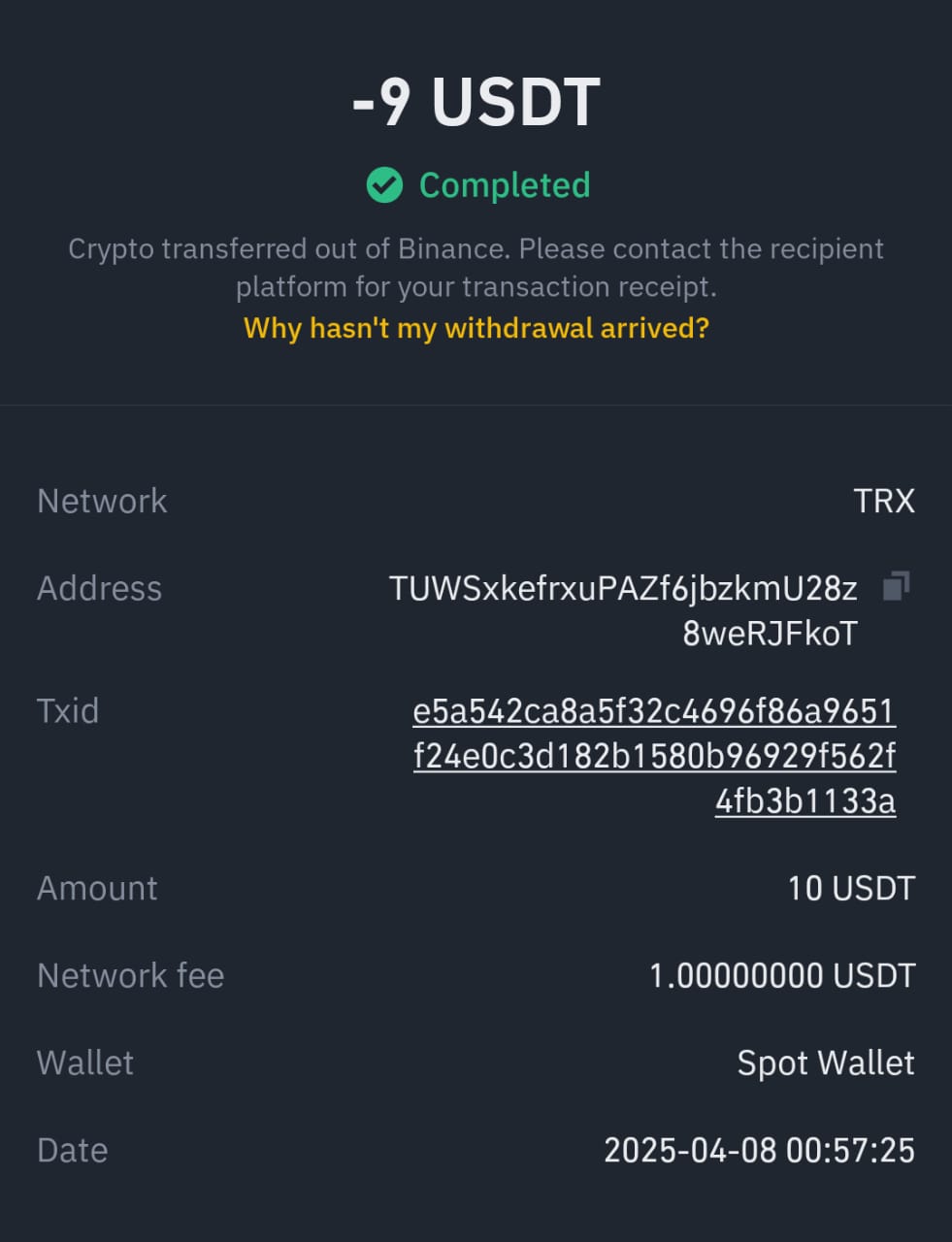This screenshot has height=1242, width=952.
Task: Click the withdrawal address TUWSxkefrxu...
Action: [x=625, y=589]
